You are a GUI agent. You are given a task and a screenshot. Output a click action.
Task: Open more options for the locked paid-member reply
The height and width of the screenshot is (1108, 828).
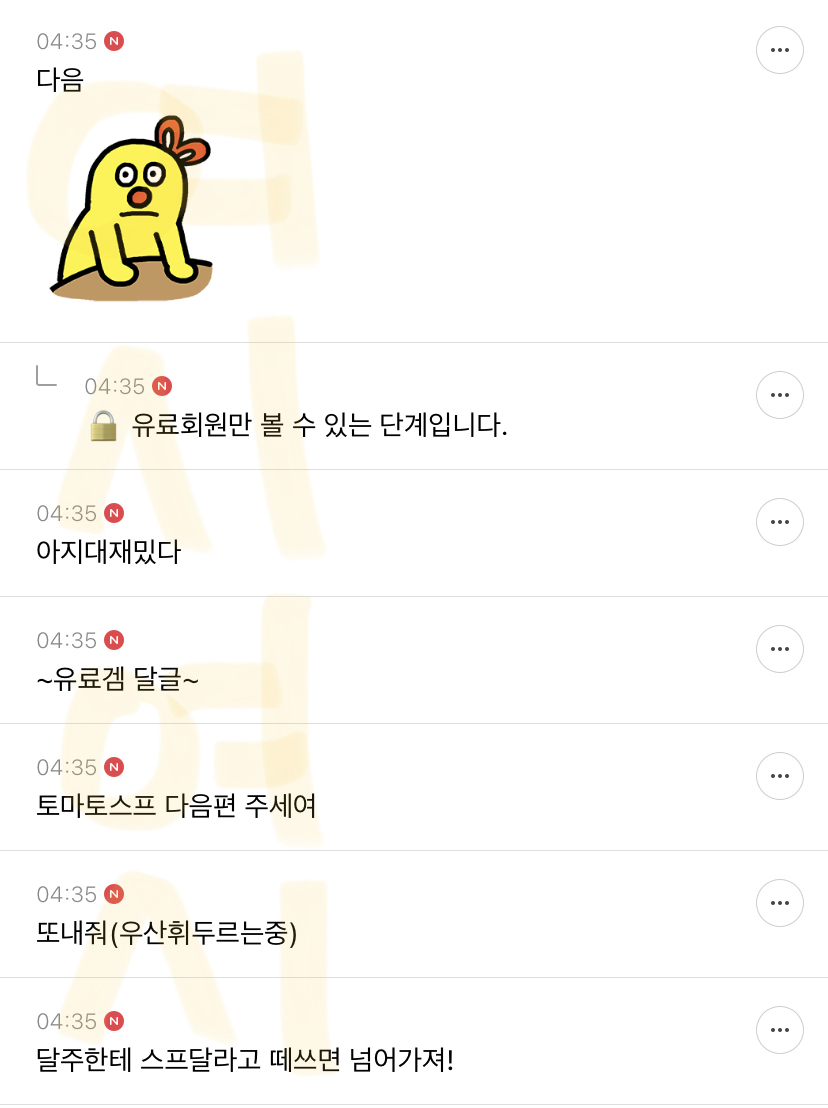click(x=779, y=395)
